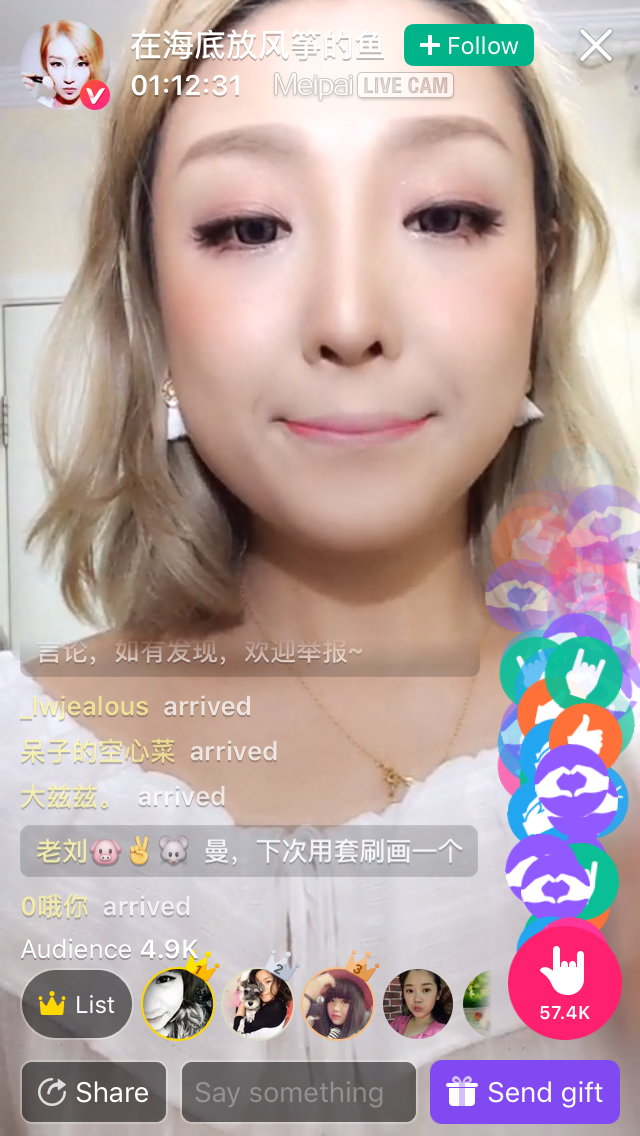640x1136 pixels.
Task: Follow this live streamer
Action: pos(468,46)
